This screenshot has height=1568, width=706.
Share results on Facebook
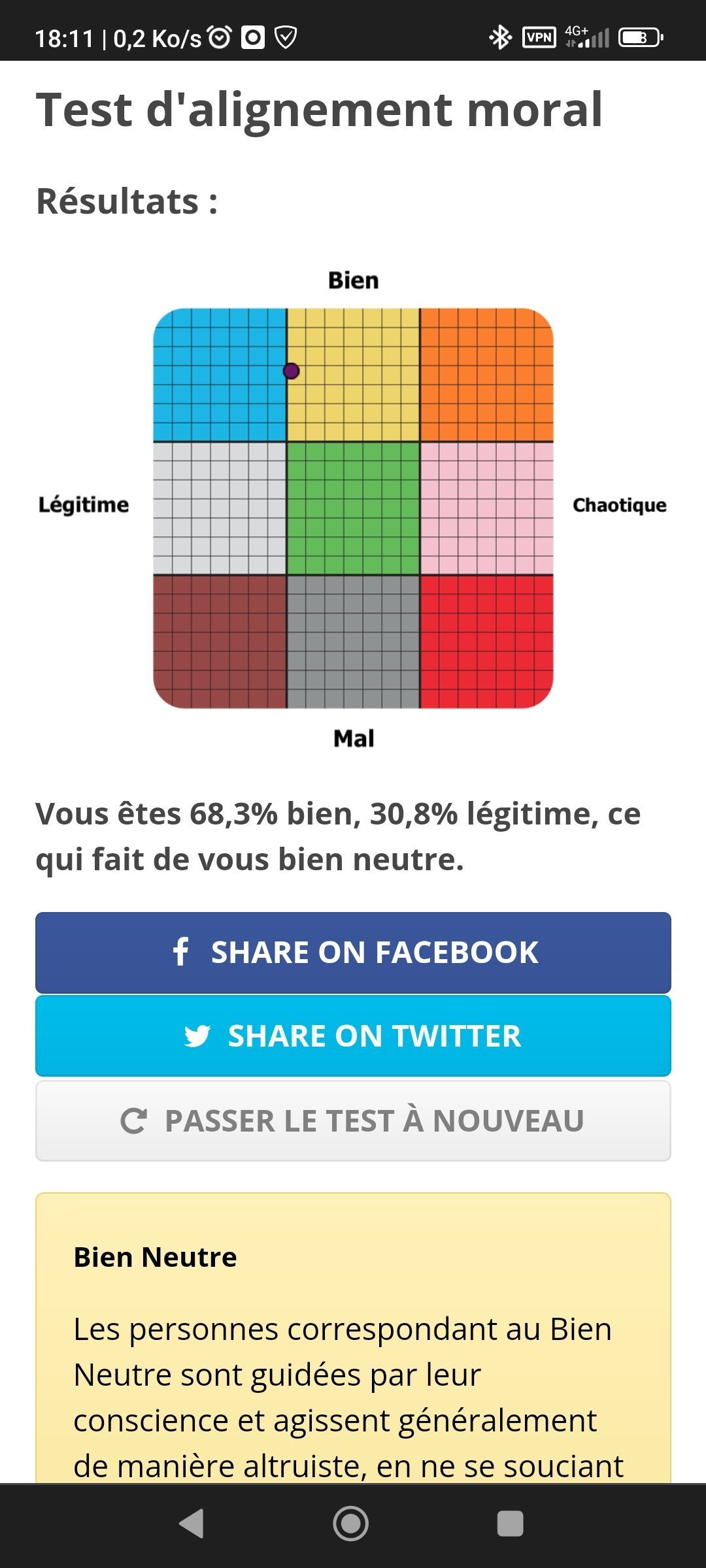coord(353,952)
